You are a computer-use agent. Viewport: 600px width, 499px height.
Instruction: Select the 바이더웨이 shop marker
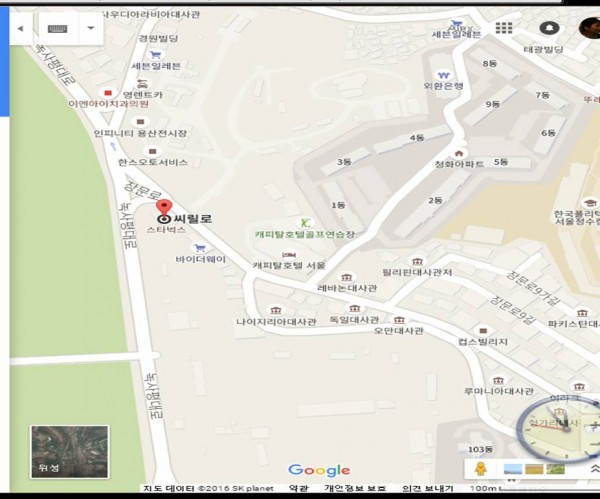(x=199, y=247)
